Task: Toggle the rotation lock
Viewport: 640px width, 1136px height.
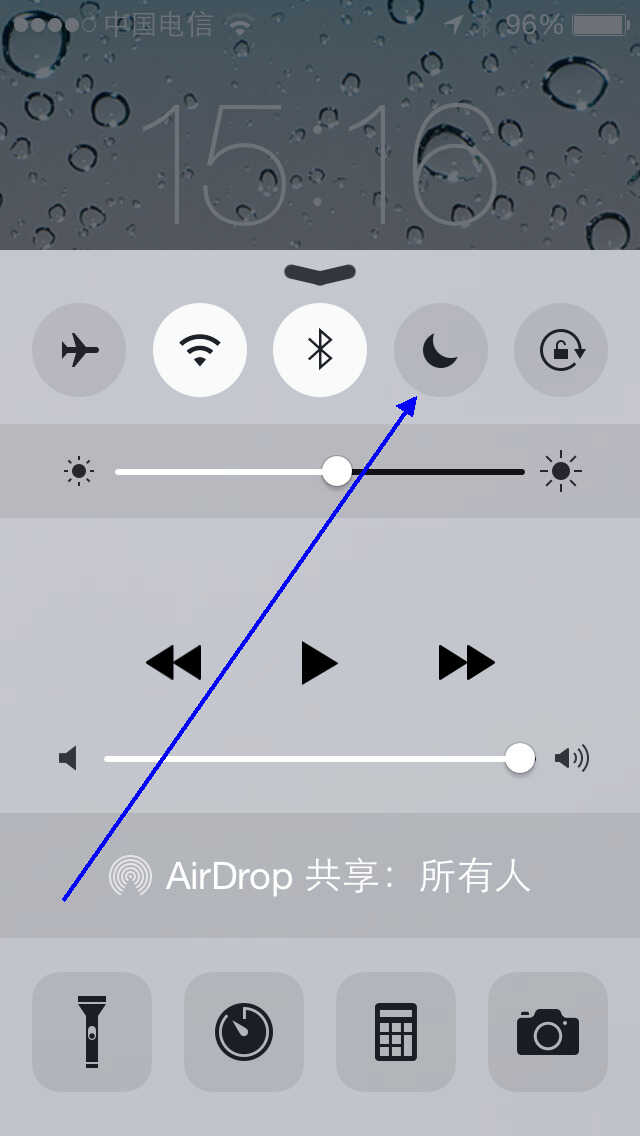Action: point(561,350)
